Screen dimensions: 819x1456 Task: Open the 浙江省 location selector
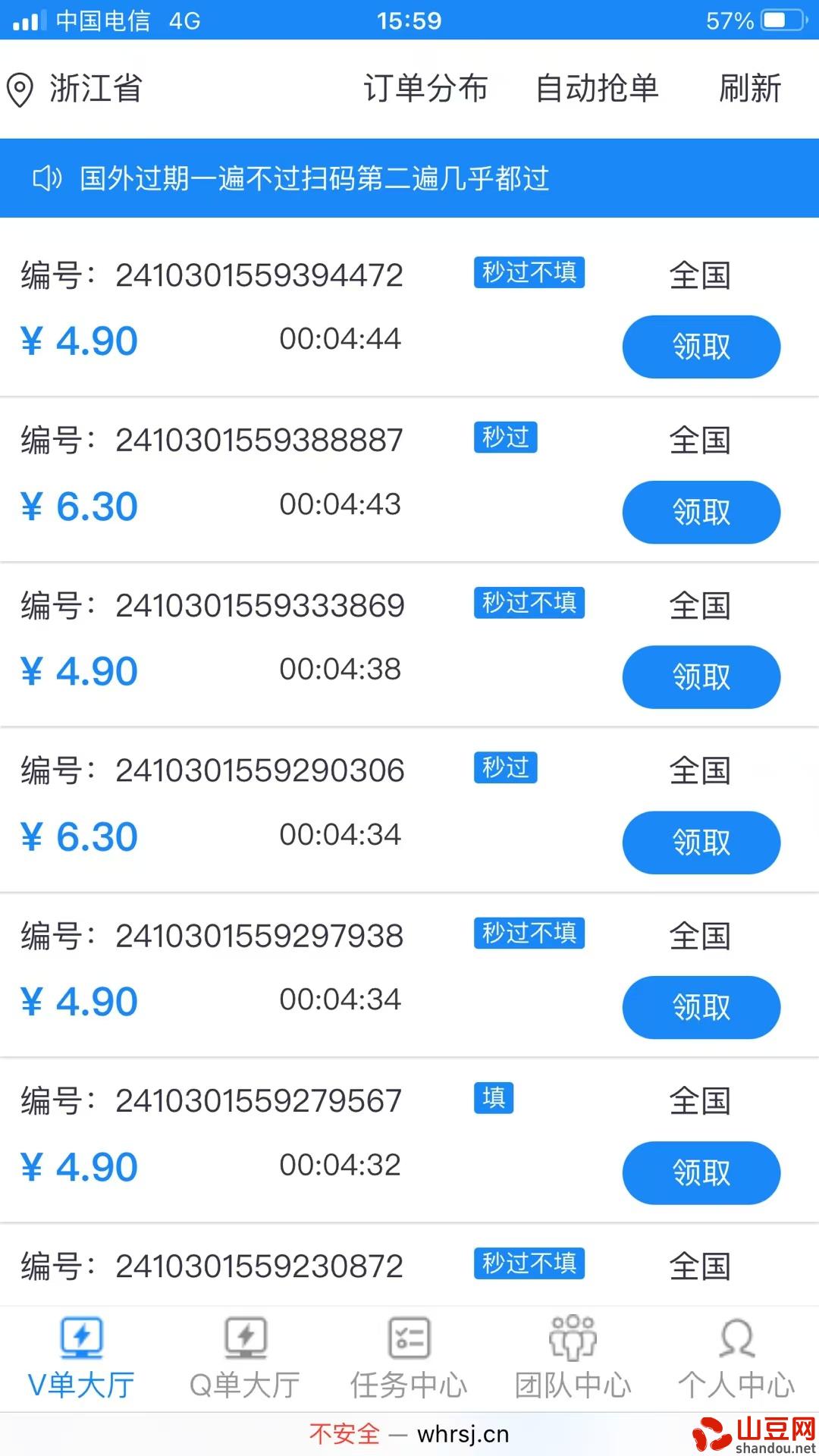[74, 89]
